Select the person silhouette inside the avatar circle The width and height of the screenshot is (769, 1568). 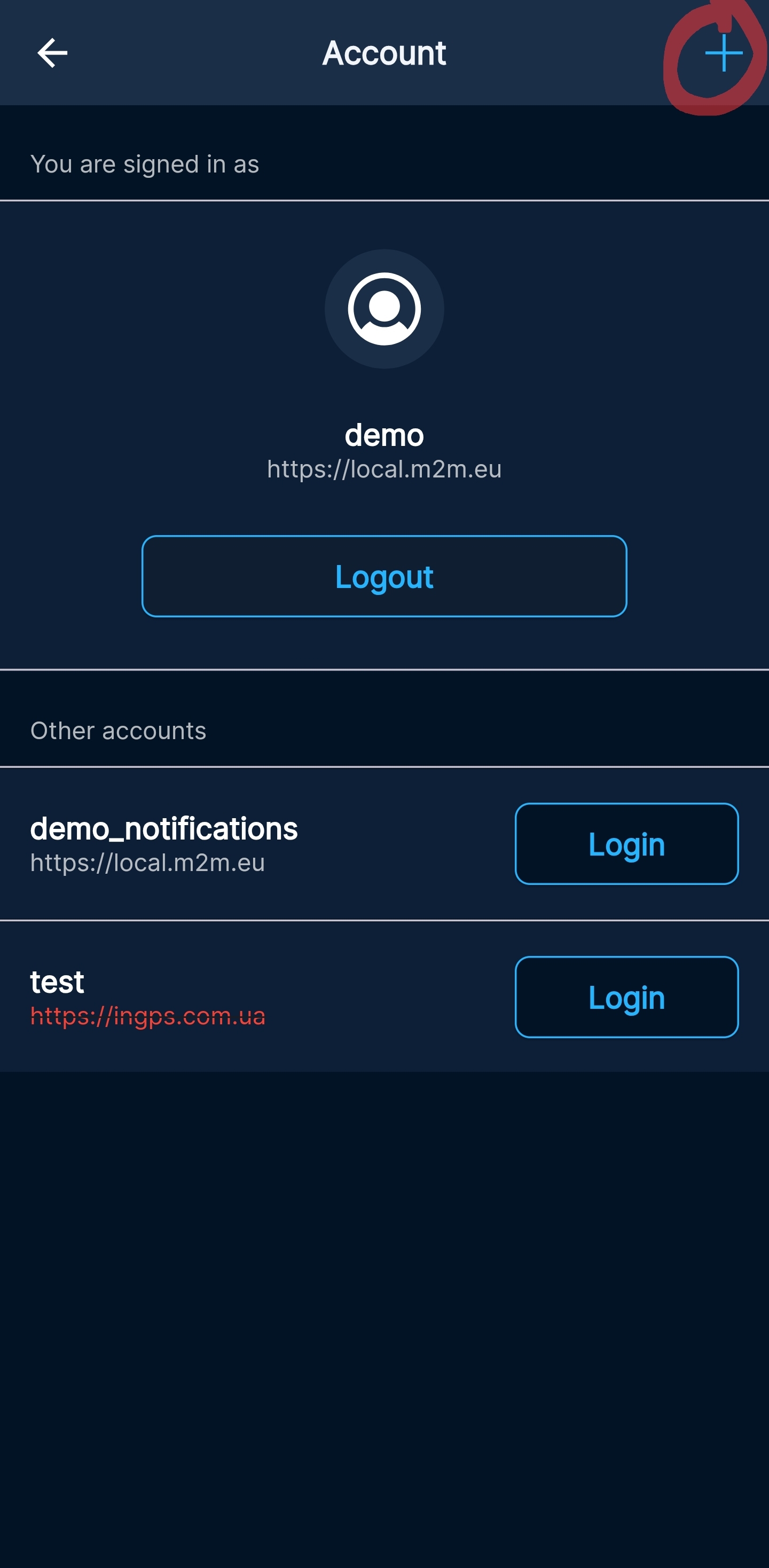pyautogui.click(x=384, y=309)
